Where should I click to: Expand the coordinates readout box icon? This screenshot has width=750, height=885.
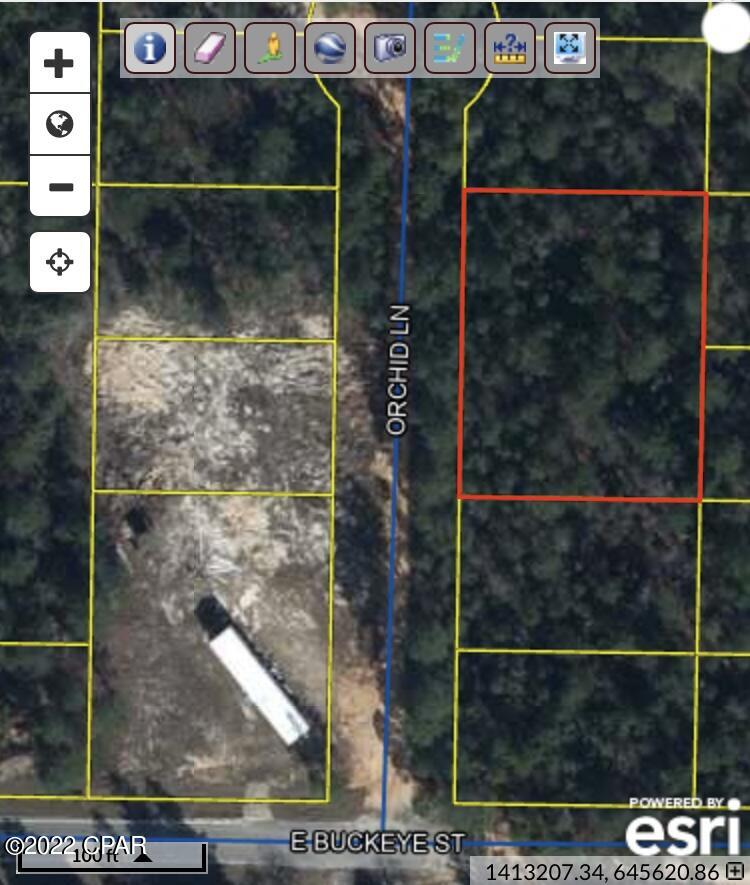[735, 870]
